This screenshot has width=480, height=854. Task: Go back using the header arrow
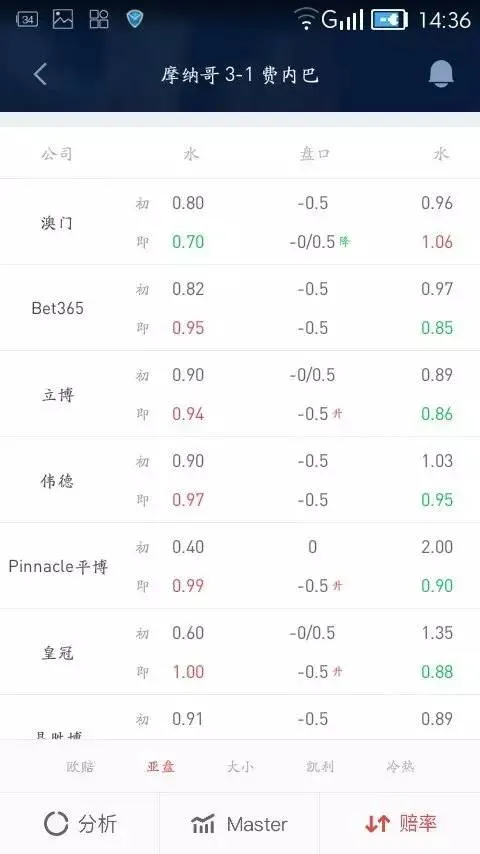(x=40, y=74)
